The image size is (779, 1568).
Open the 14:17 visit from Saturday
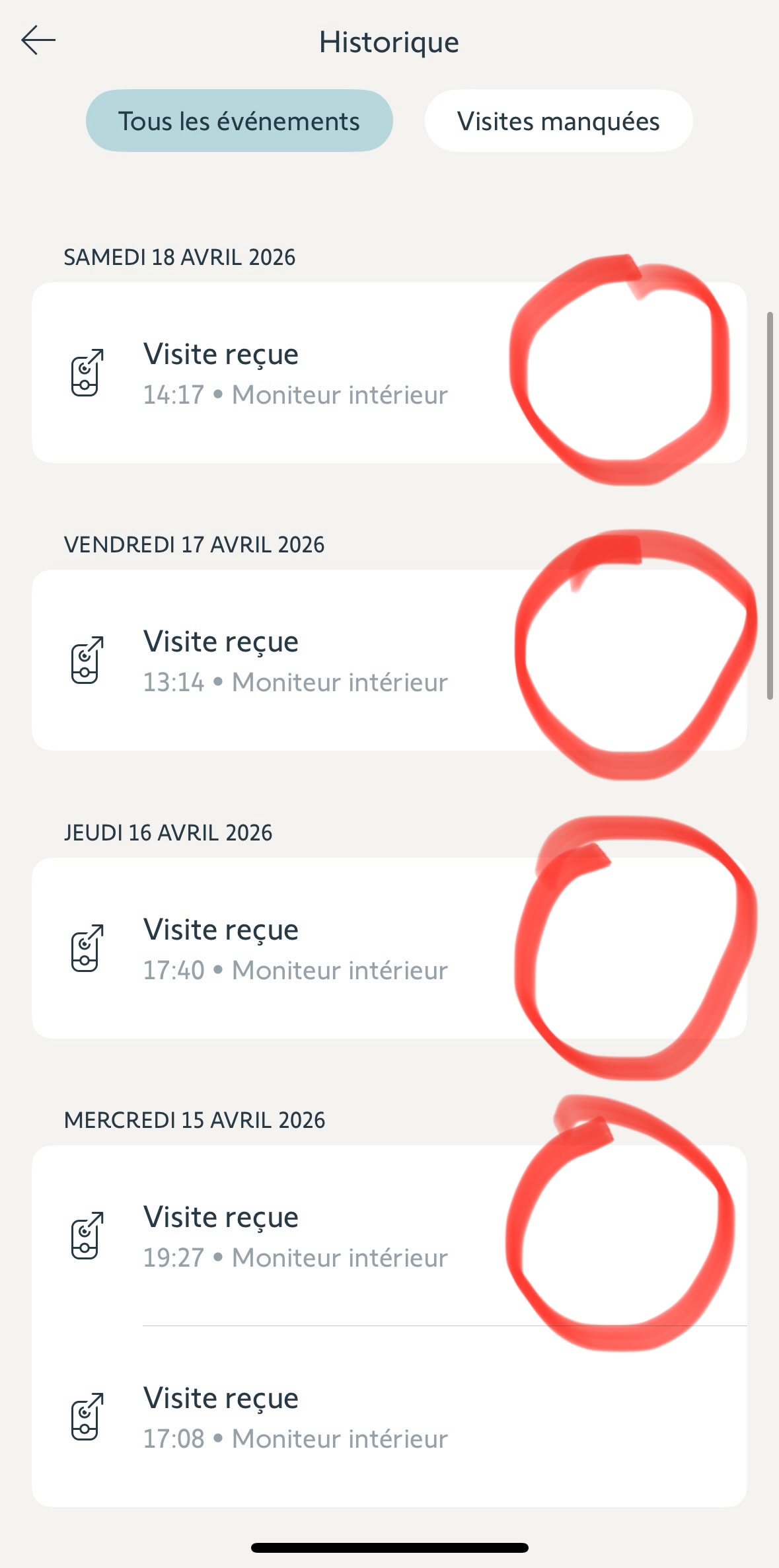click(x=295, y=373)
